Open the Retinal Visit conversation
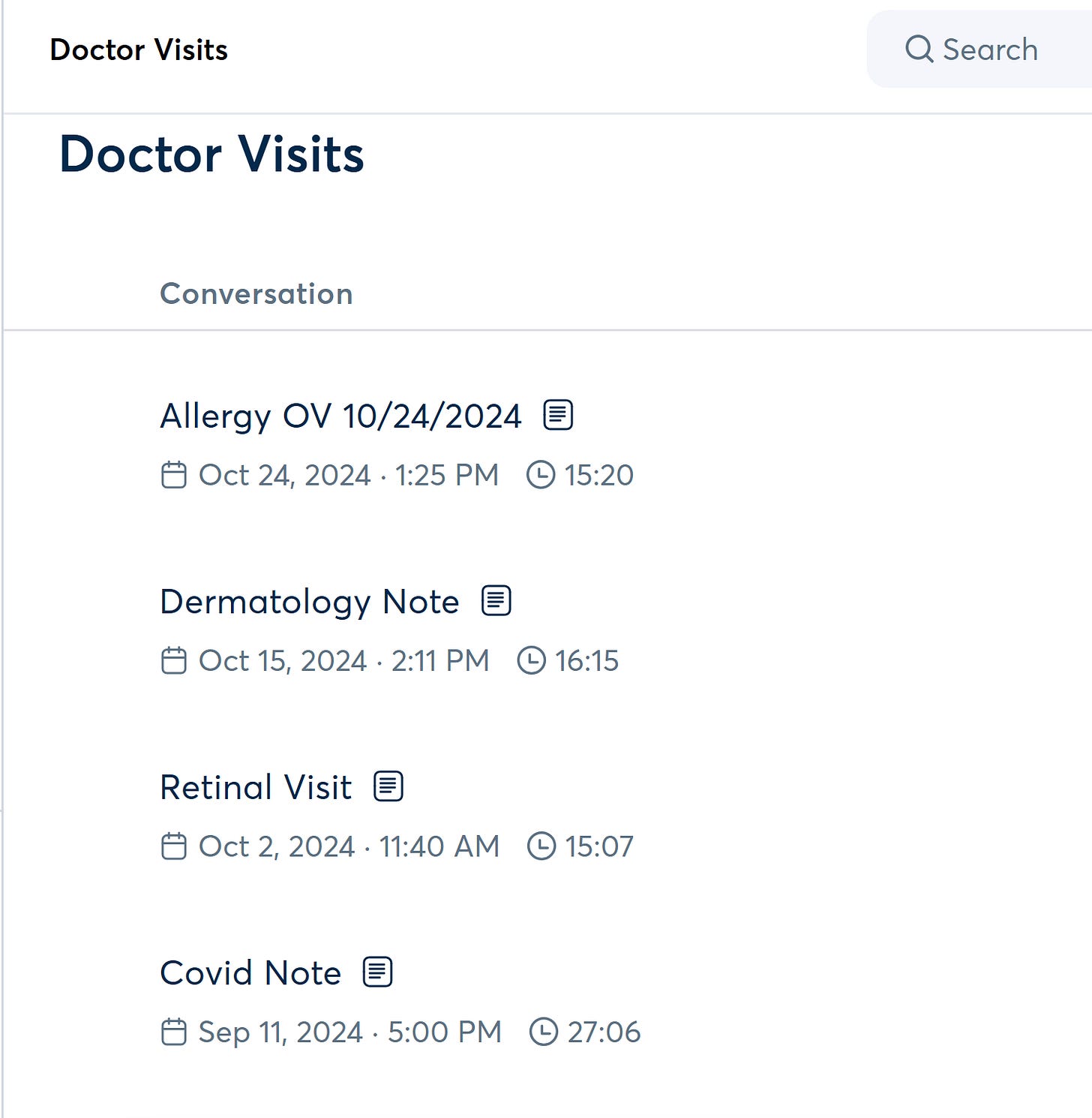1092x1118 pixels. point(256,786)
